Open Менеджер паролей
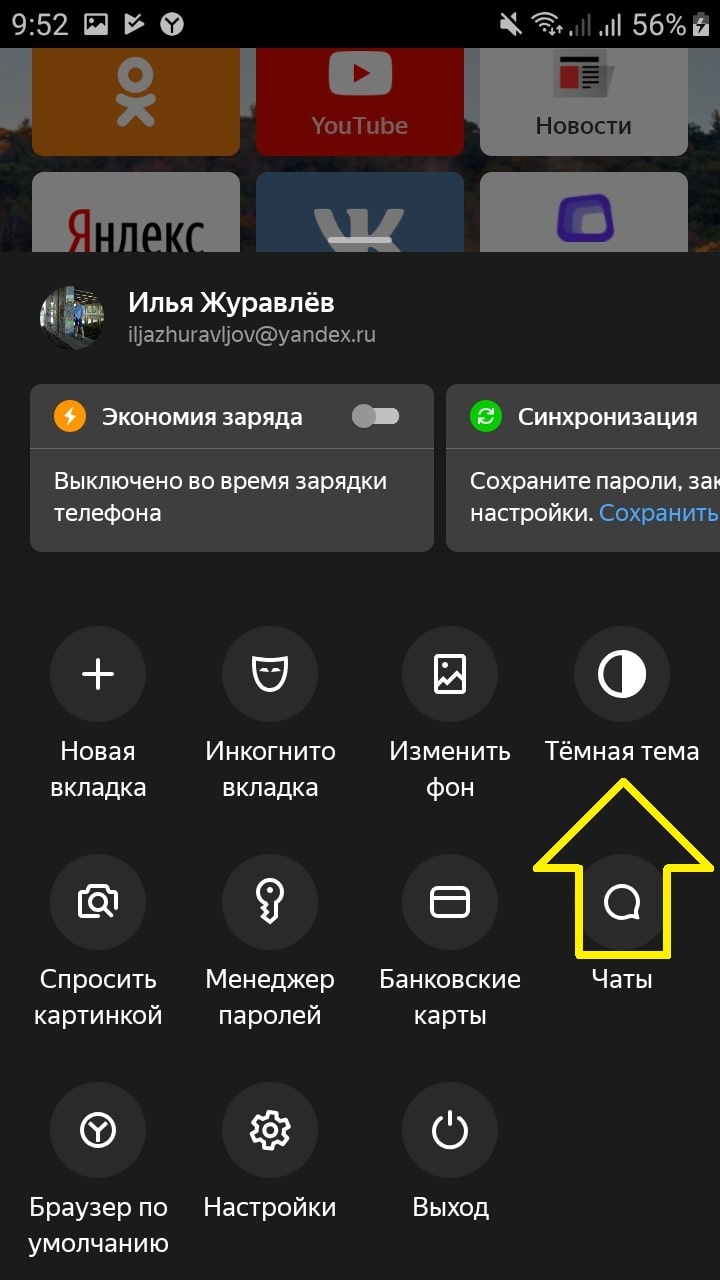Viewport: 720px width, 1280px height. coord(270,903)
